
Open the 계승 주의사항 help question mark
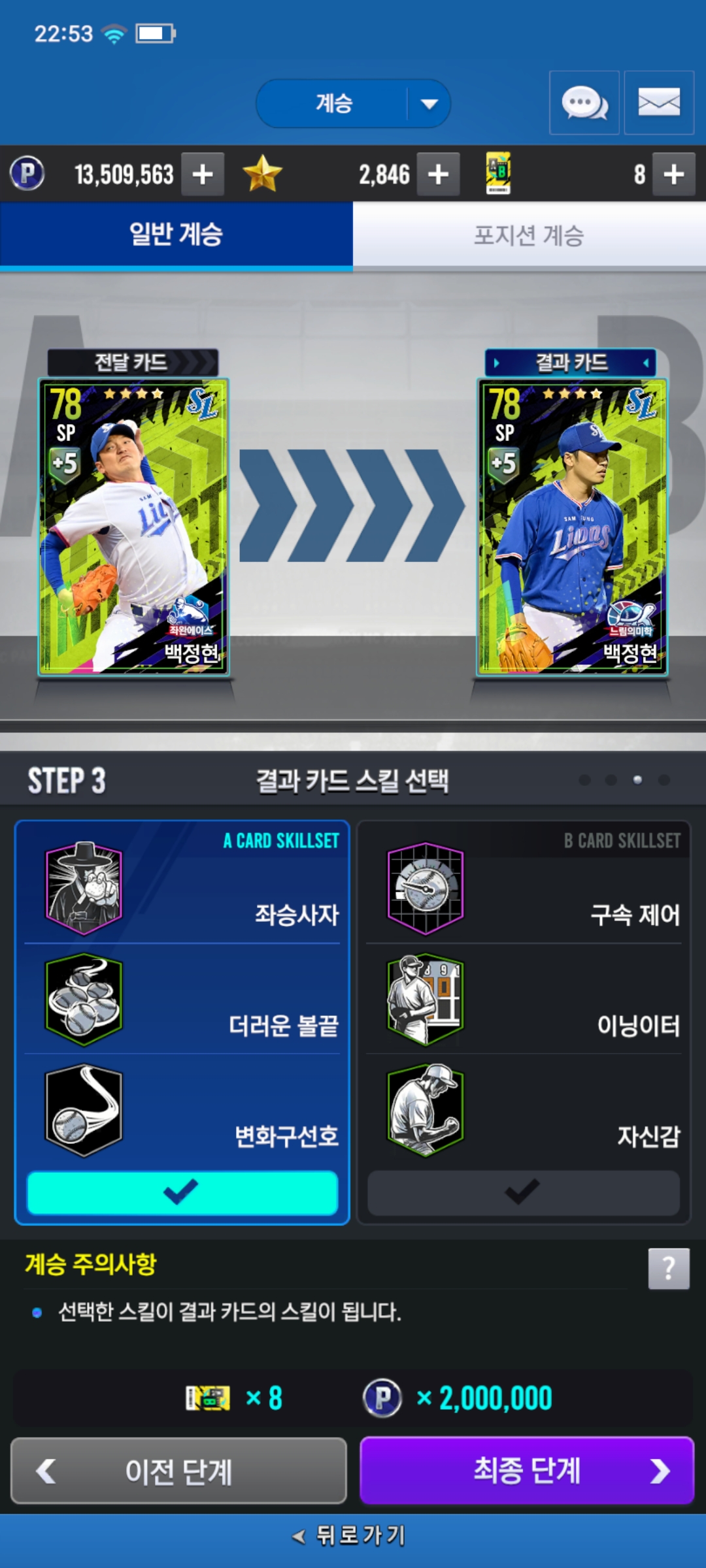click(668, 1268)
